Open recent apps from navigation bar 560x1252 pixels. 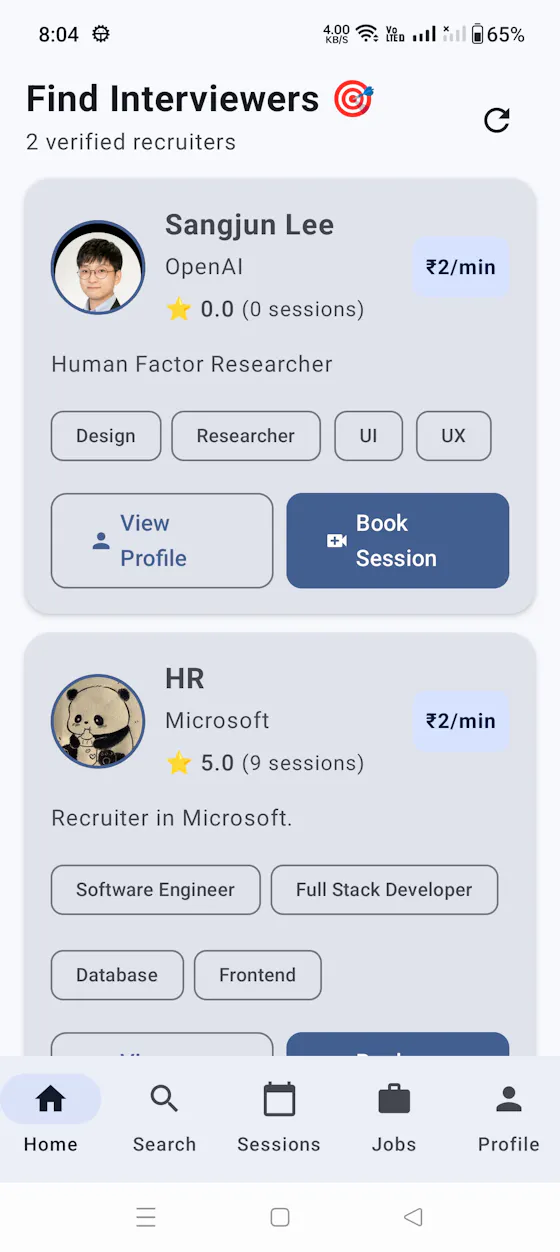[146, 1217]
